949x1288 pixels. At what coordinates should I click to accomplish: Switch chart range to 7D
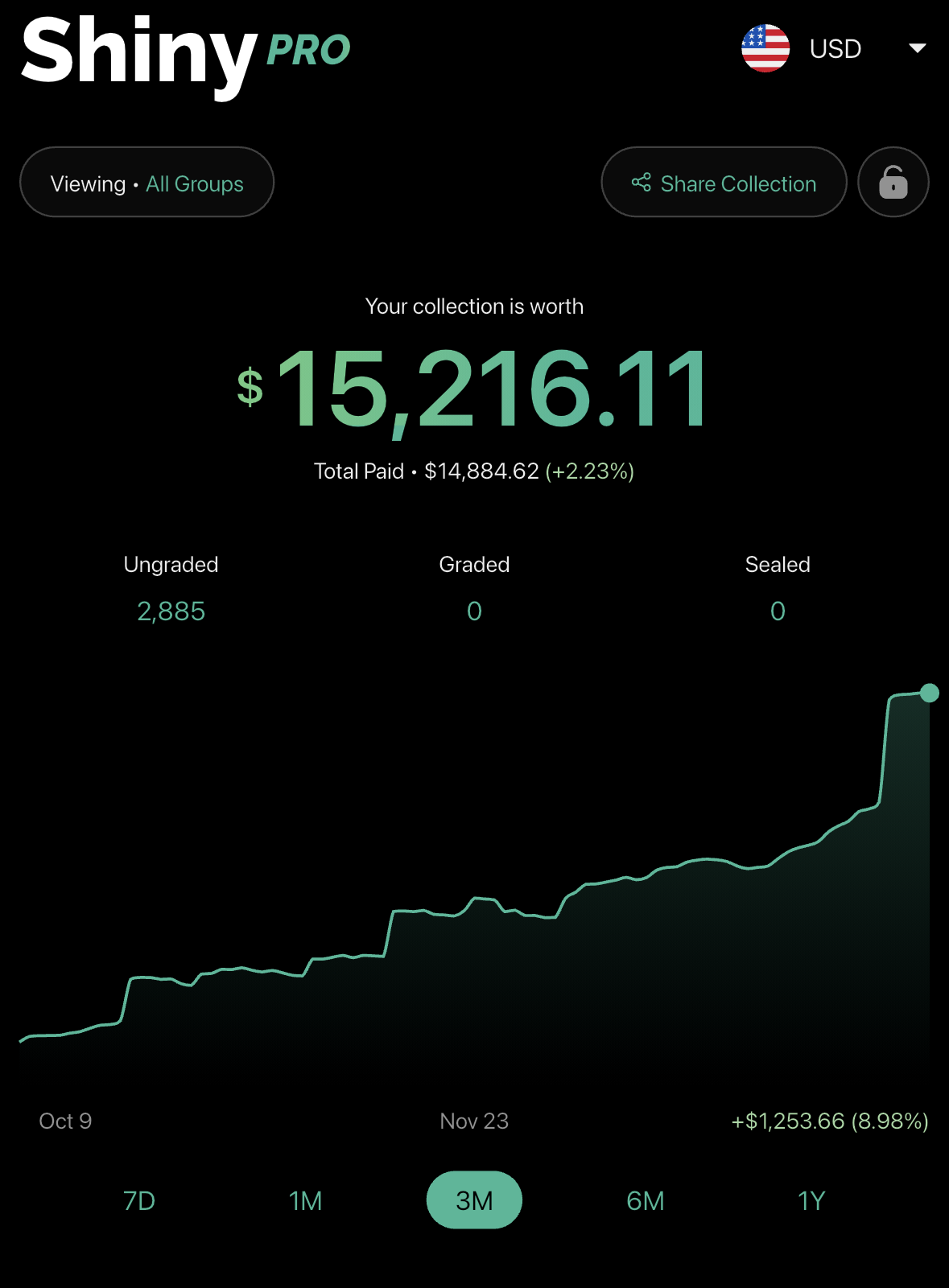[139, 1200]
